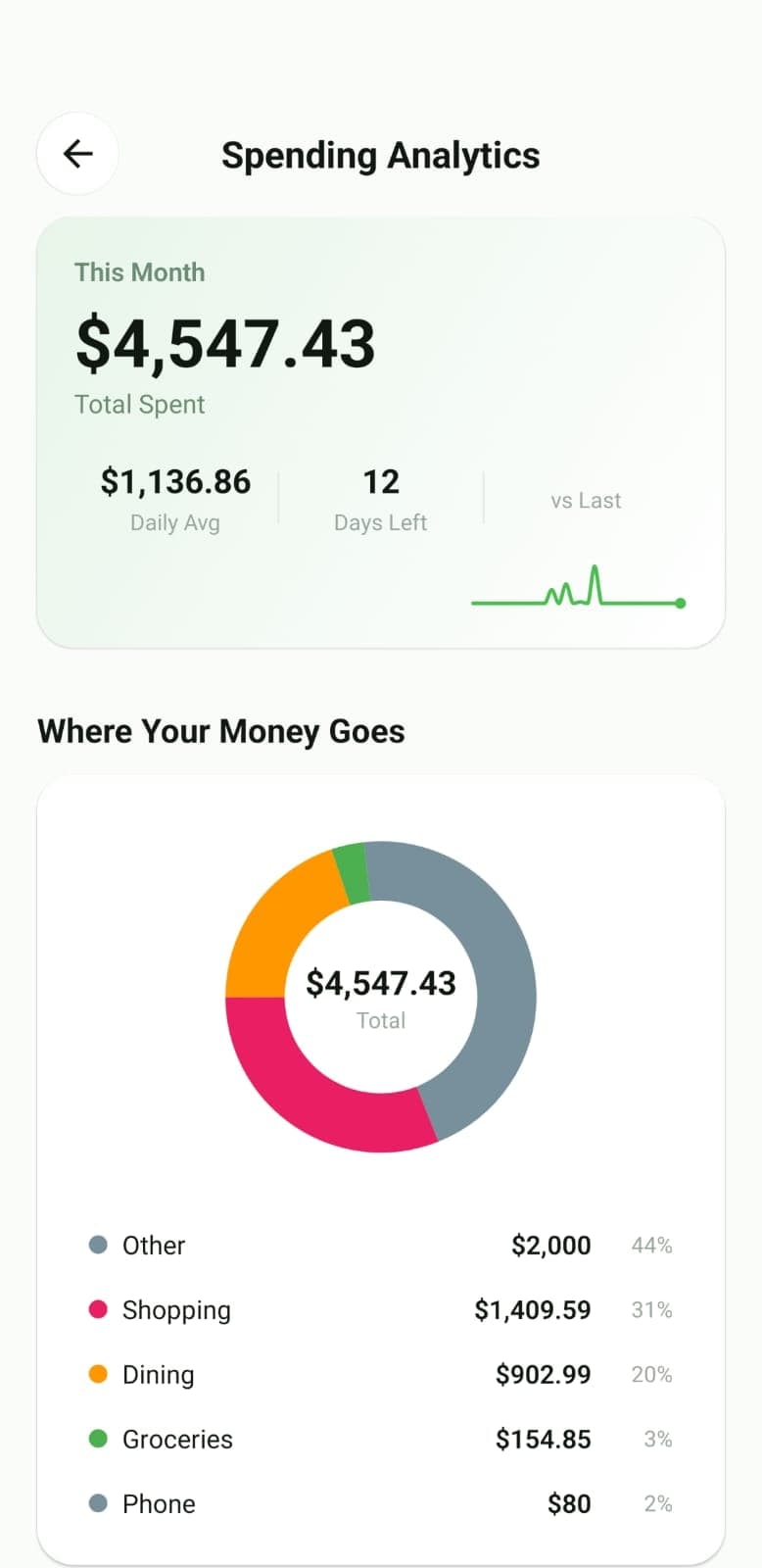This screenshot has width=762, height=1568.
Task: Tap the Groceries legend dot
Action: point(97,1439)
